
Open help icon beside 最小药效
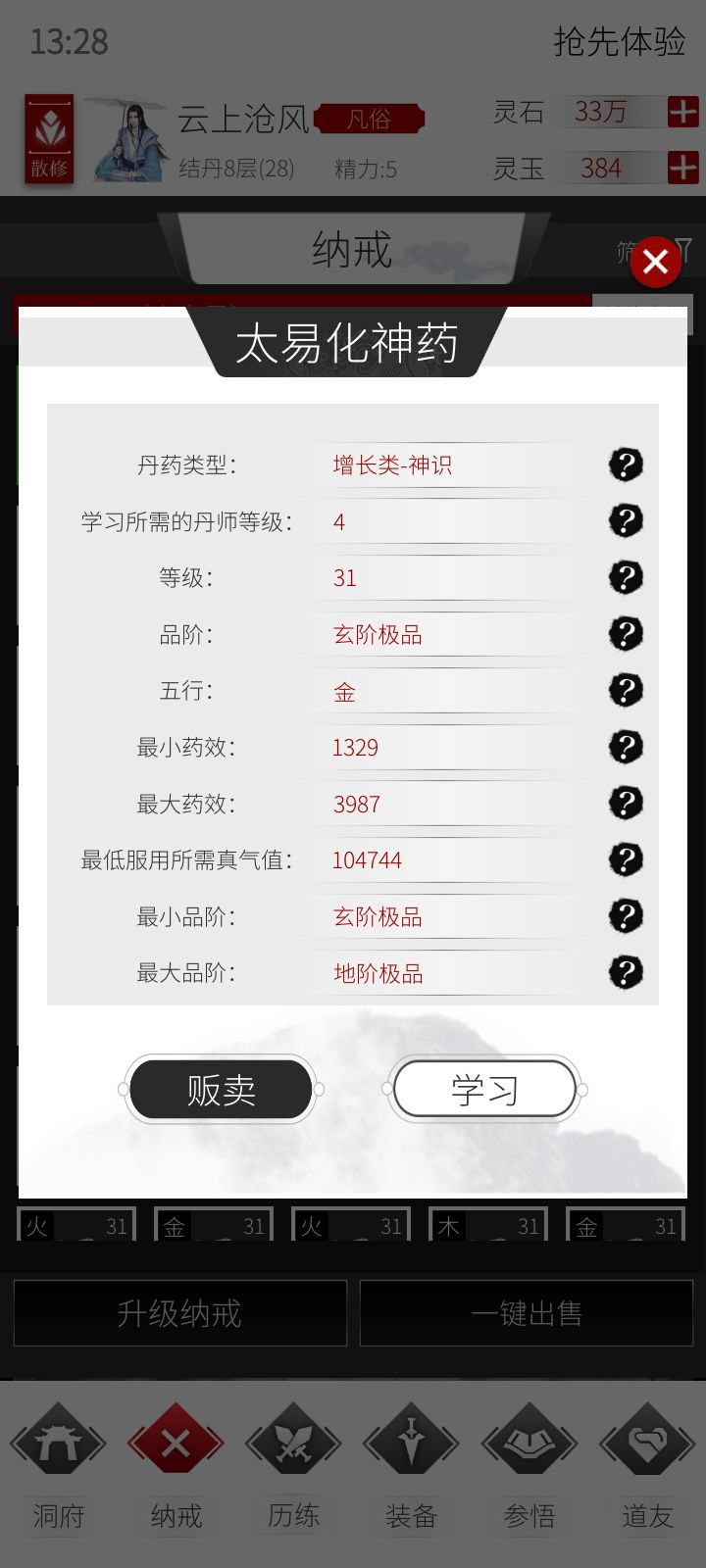pos(626,747)
